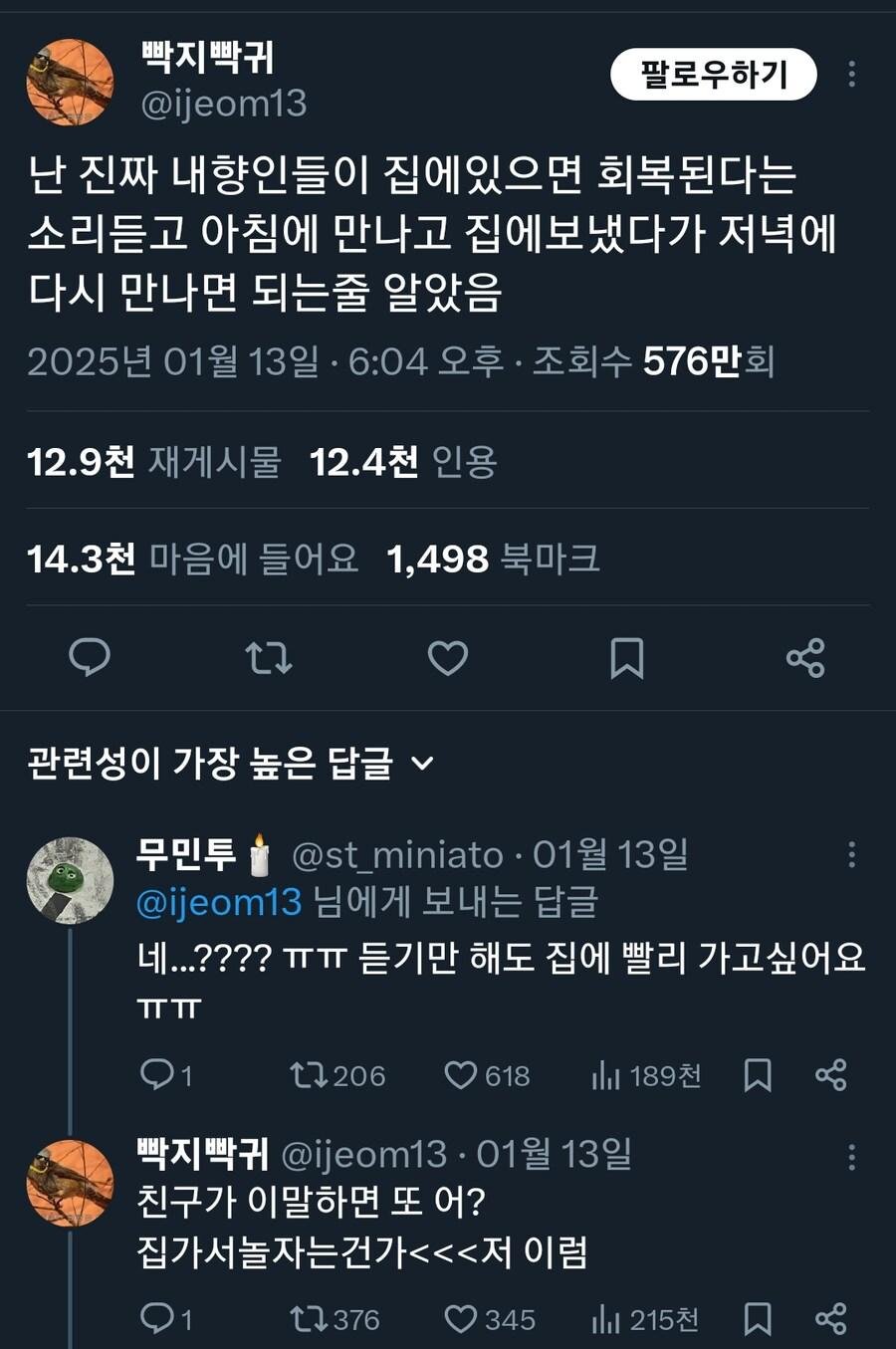Repost the main post
This screenshot has height=1349, width=896.
(x=269, y=658)
